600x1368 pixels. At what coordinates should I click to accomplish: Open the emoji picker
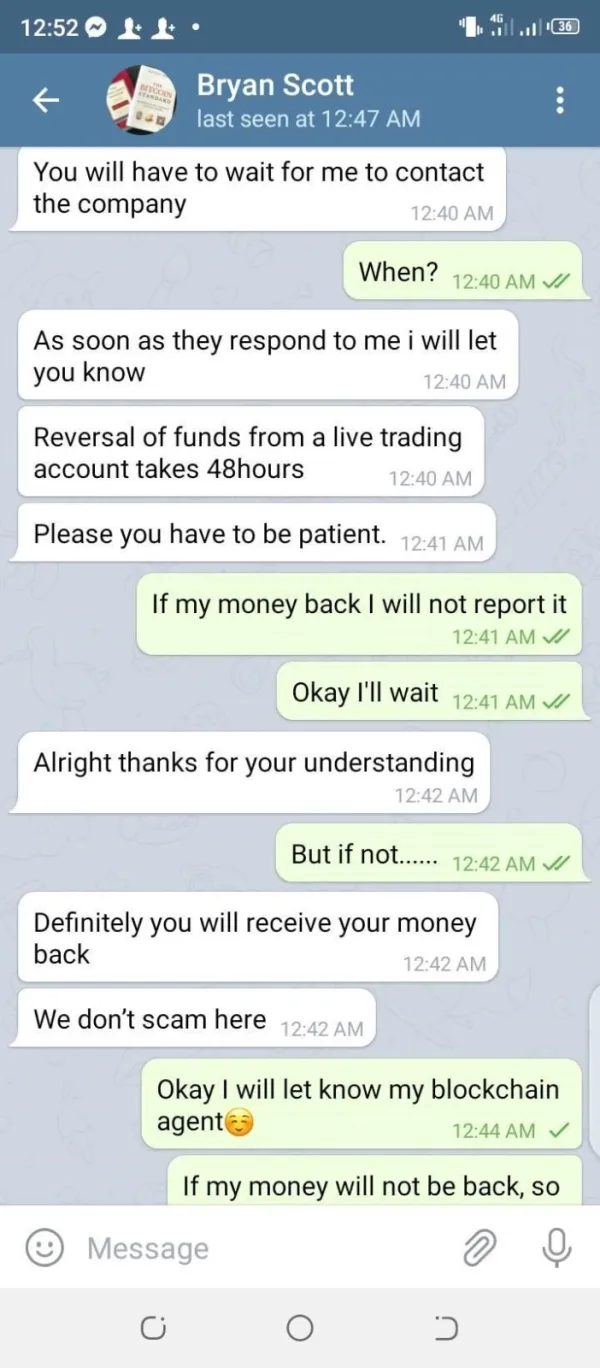[42, 1247]
